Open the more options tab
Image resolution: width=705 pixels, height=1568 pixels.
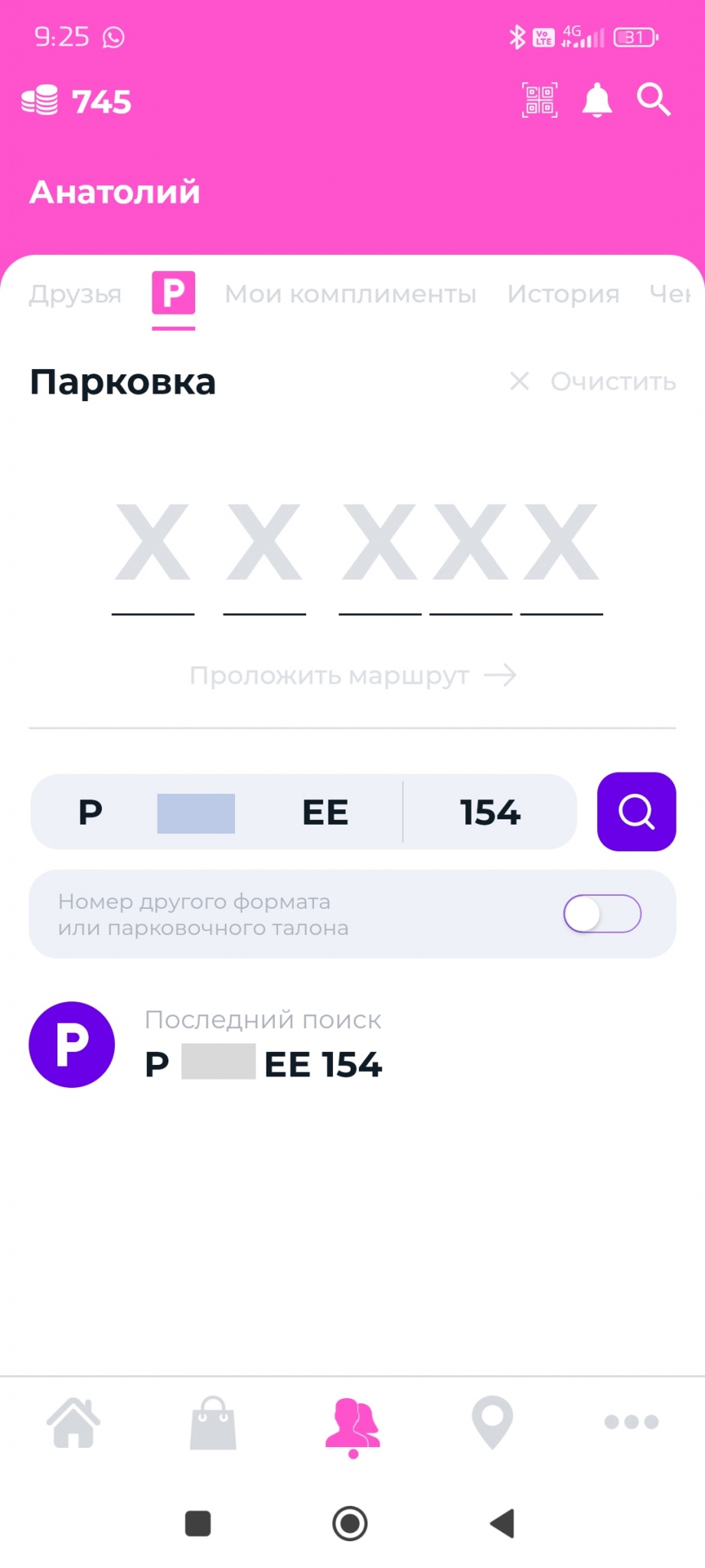[631, 1423]
